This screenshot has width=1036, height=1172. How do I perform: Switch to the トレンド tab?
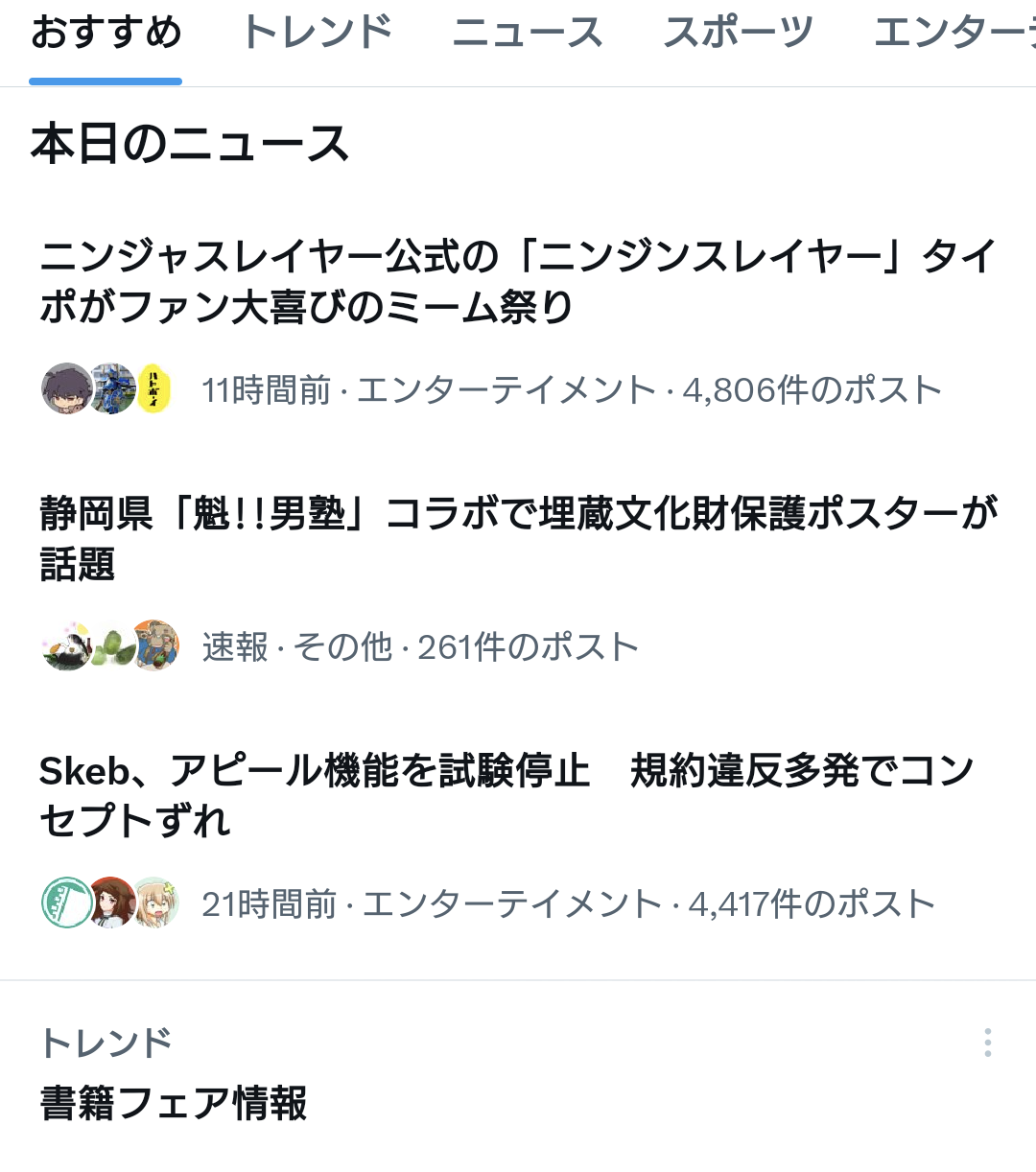[x=317, y=34]
